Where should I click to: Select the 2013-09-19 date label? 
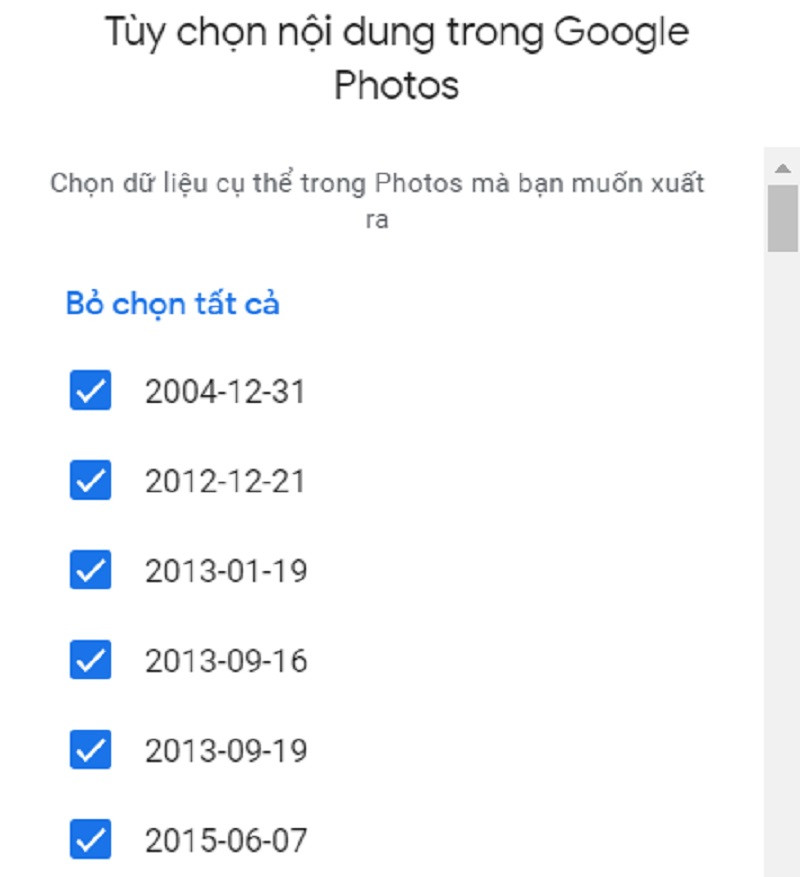pos(228,750)
